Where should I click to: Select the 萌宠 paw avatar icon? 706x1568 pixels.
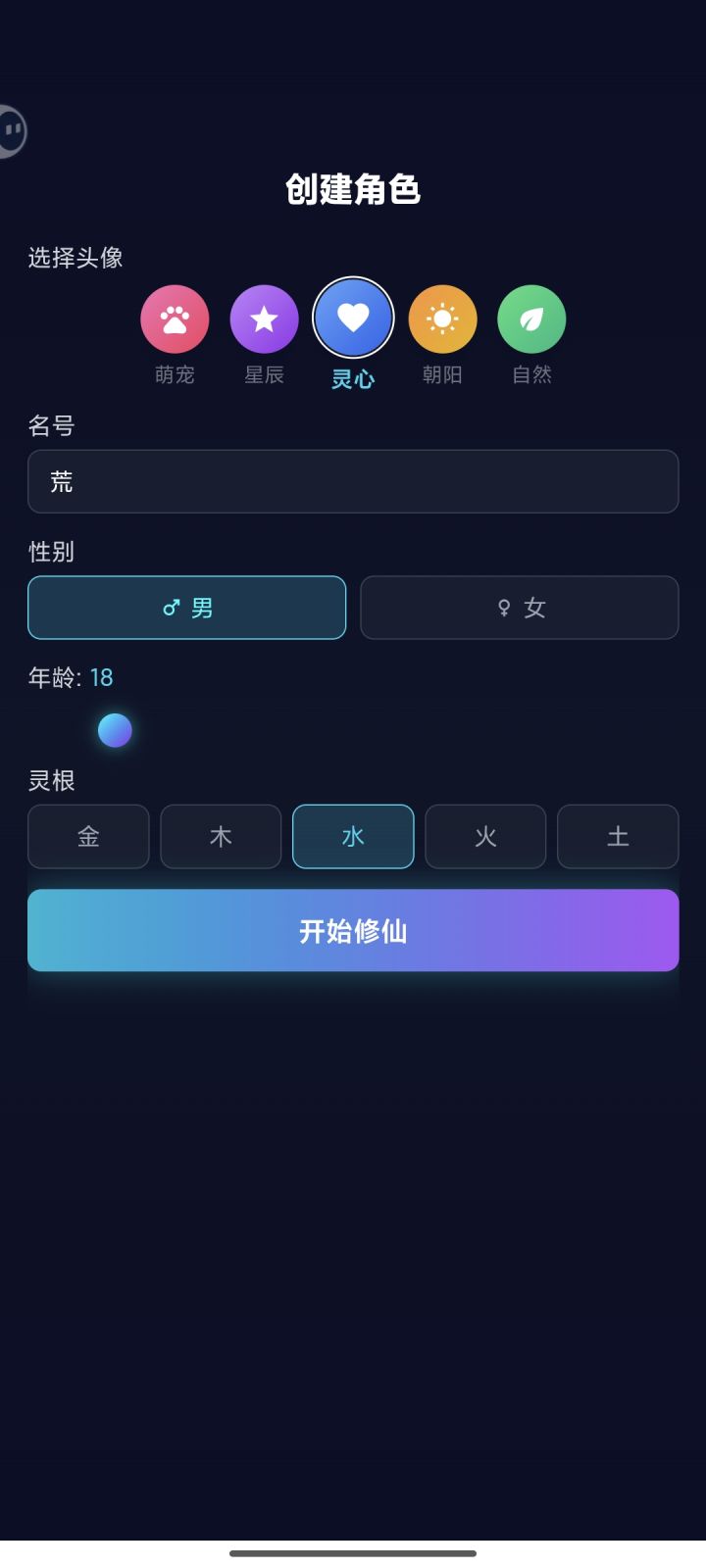tap(175, 318)
